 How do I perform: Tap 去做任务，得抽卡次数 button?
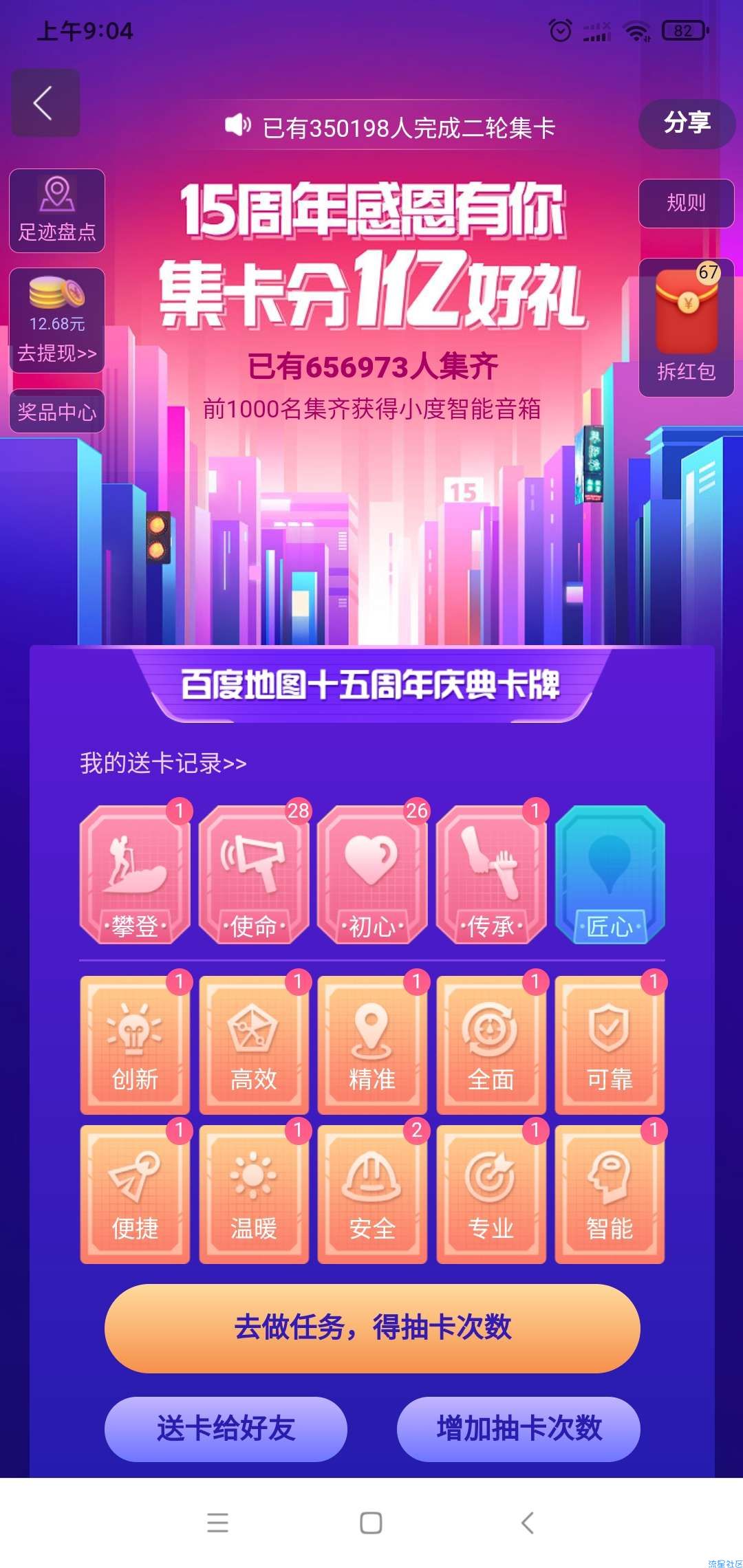372,1328
